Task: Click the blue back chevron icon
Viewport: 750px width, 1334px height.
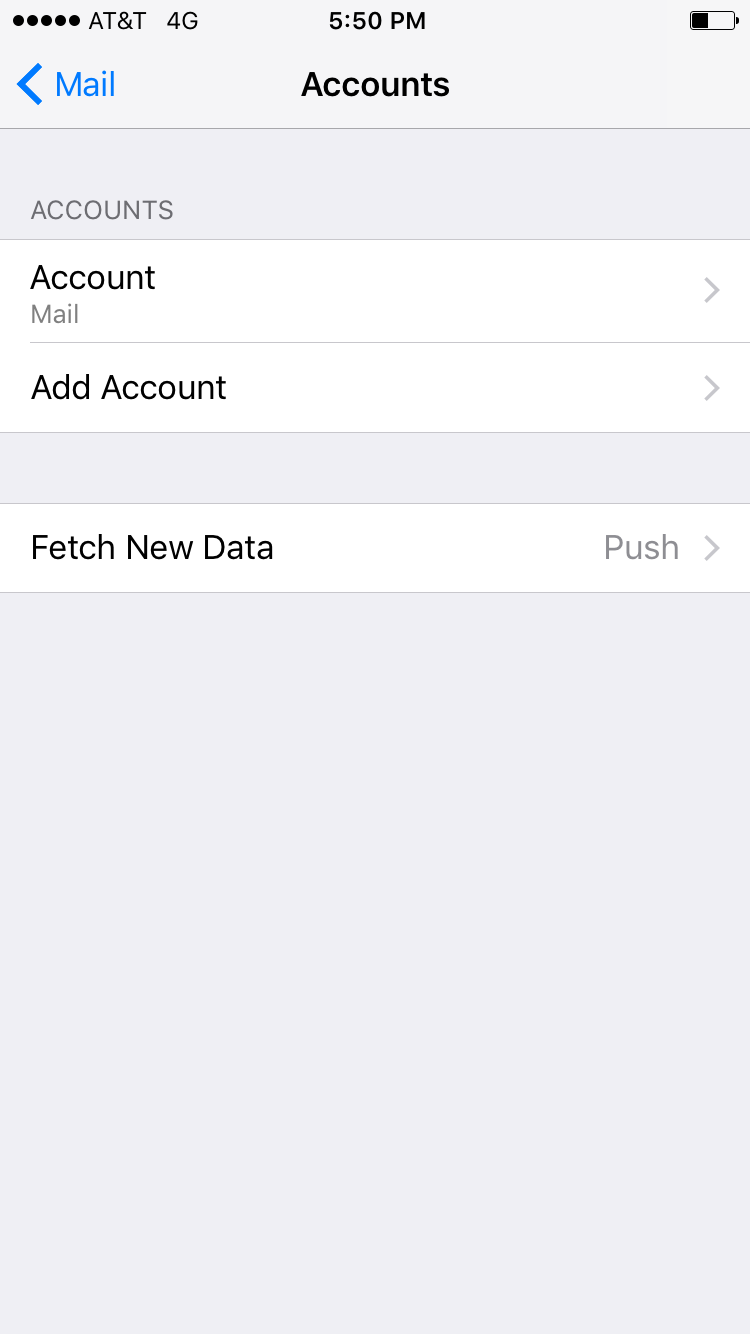Action: click(28, 85)
